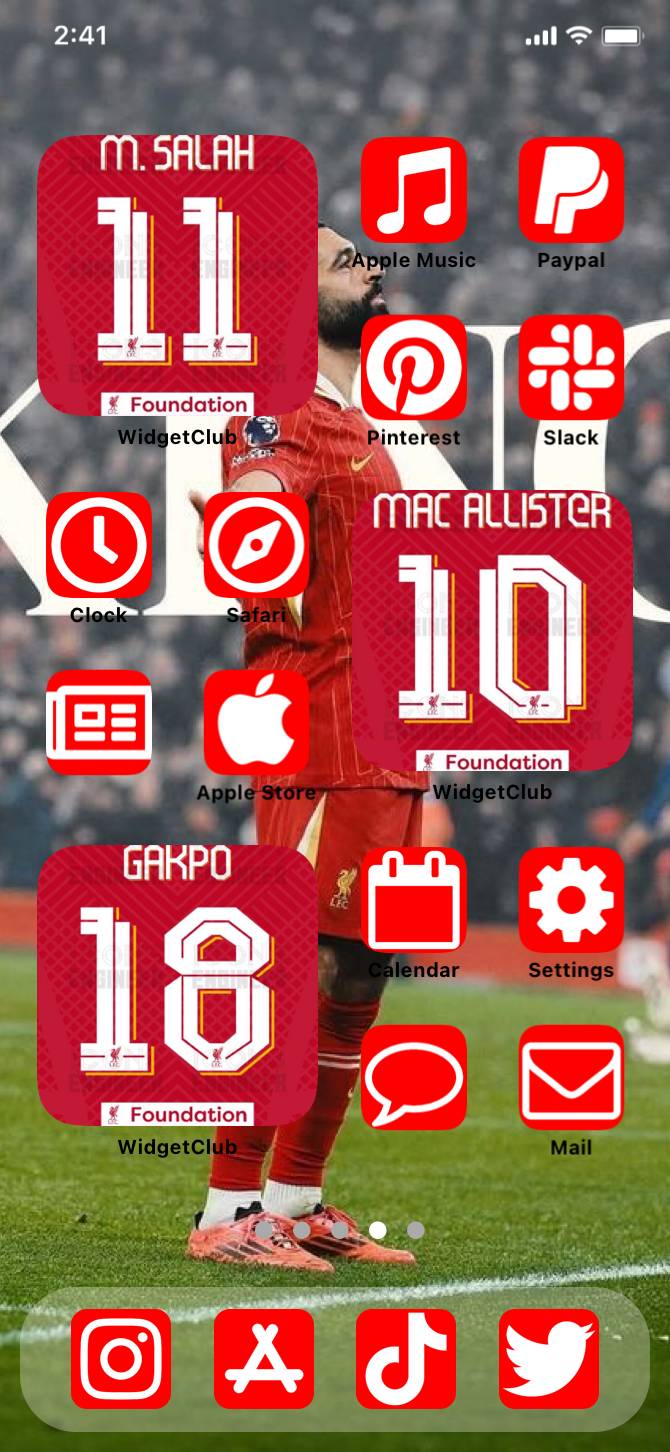Tap the M. Salah 11 widget
Image resolution: width=670 pixels, height=1452 pixels.
pos(177,275)
